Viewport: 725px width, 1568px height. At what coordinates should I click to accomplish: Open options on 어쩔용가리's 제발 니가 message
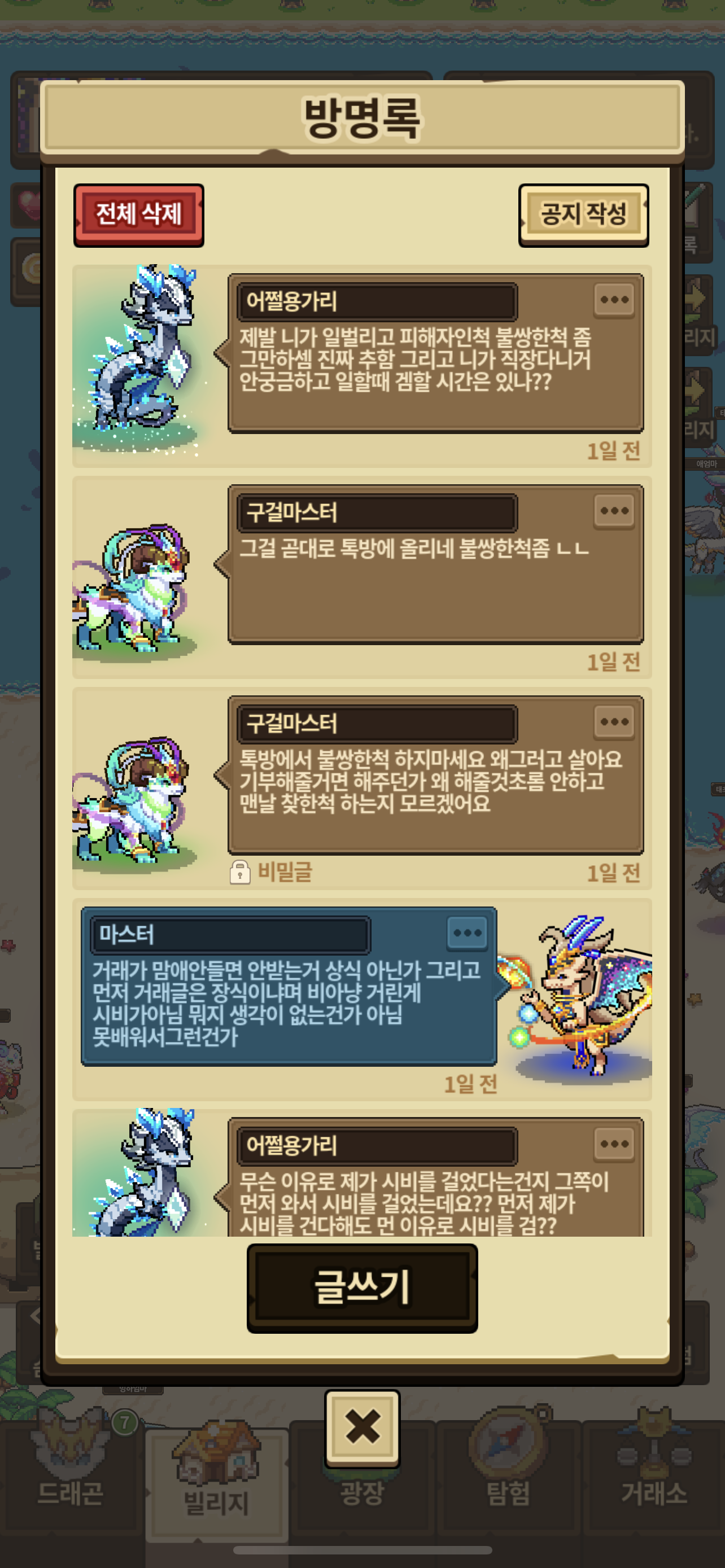(x=614, y=300)
